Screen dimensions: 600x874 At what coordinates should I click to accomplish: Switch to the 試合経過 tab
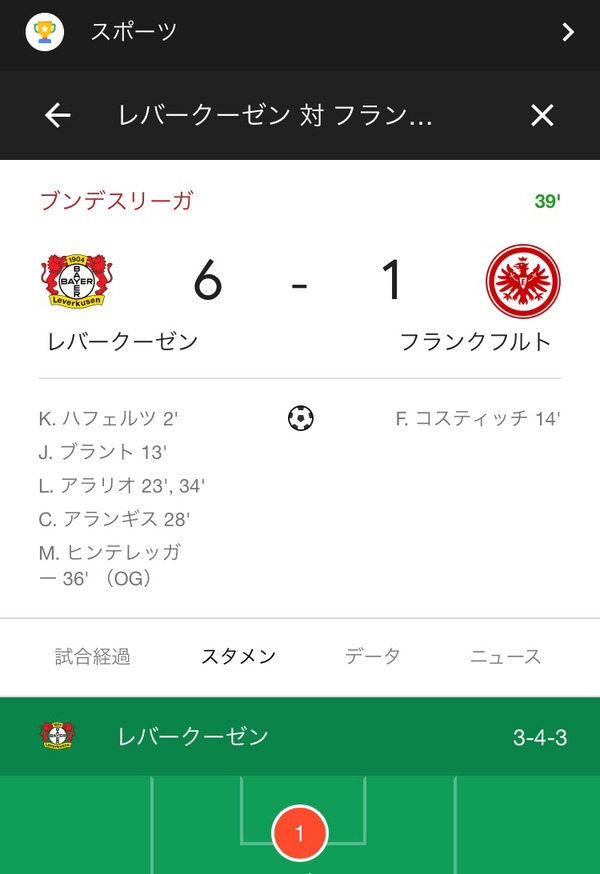click(93, 657)
